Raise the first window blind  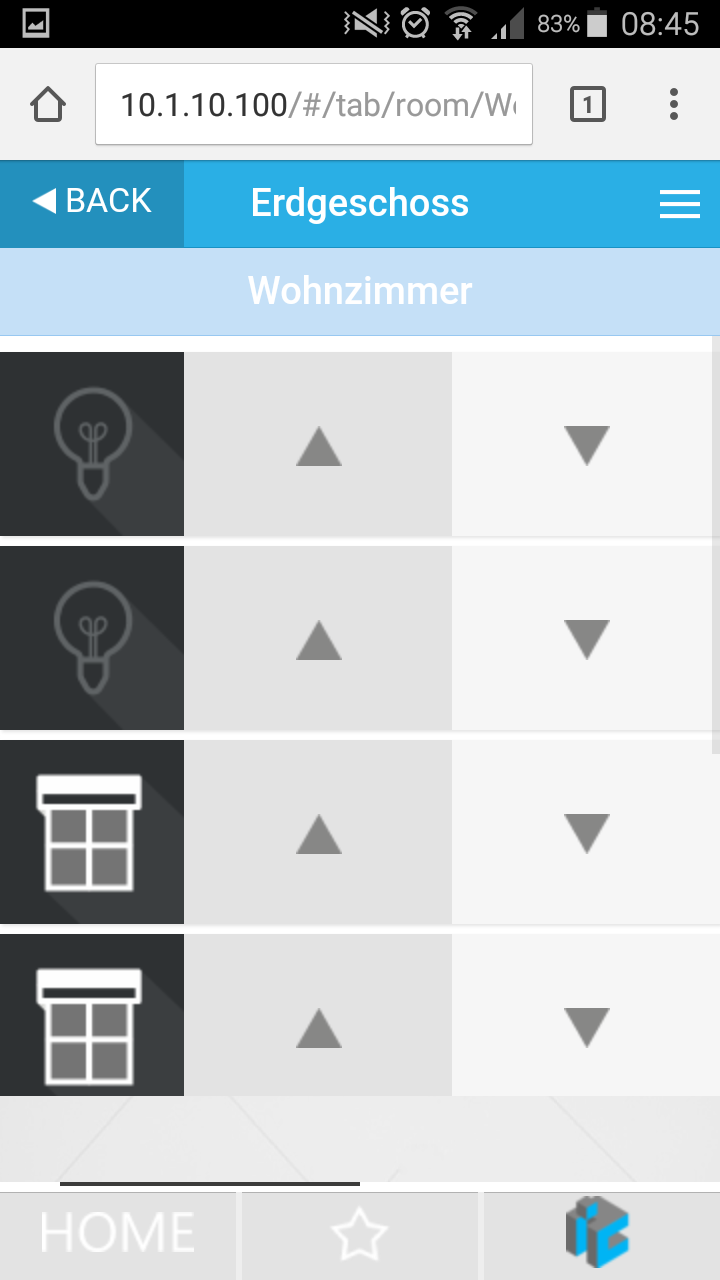(318, 832)
